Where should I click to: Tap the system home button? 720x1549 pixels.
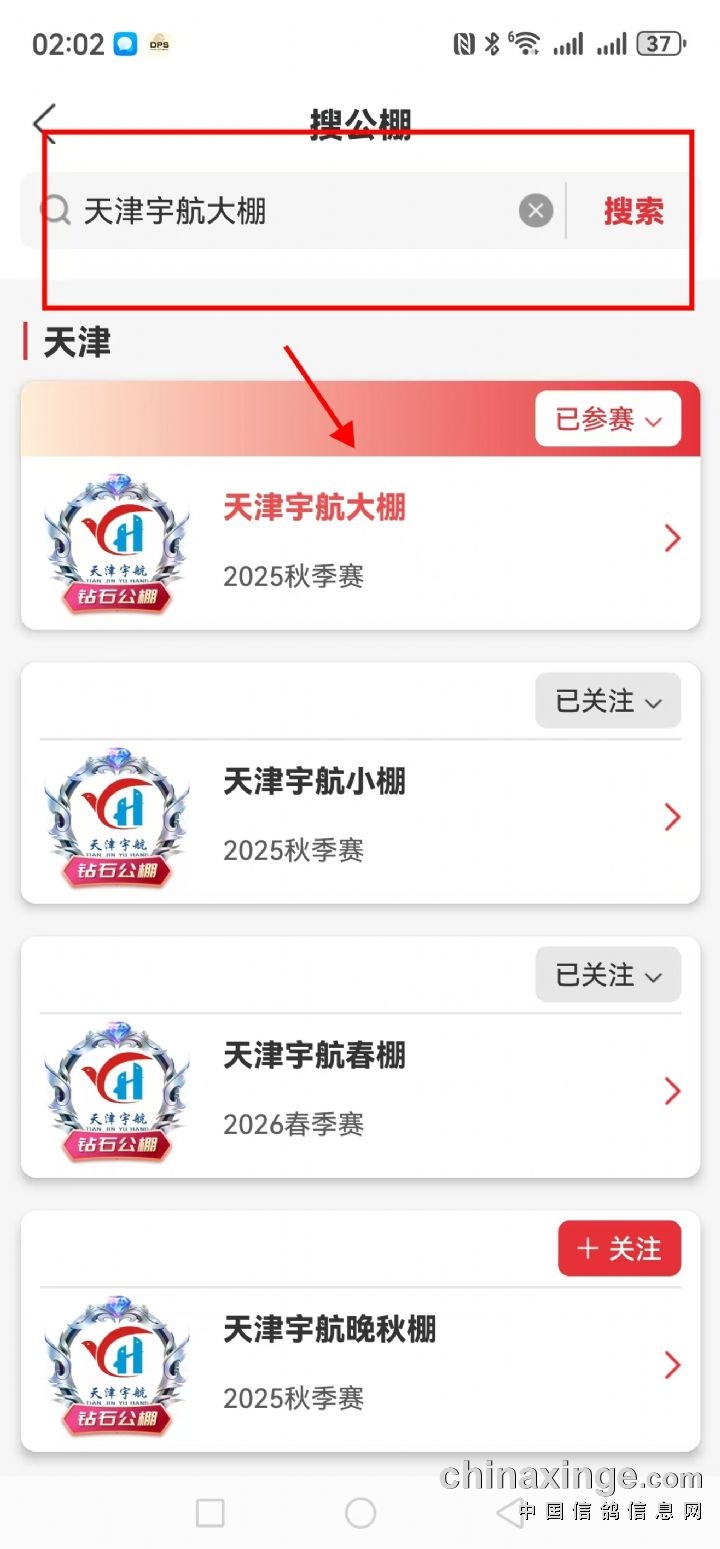coord(360,1513)
